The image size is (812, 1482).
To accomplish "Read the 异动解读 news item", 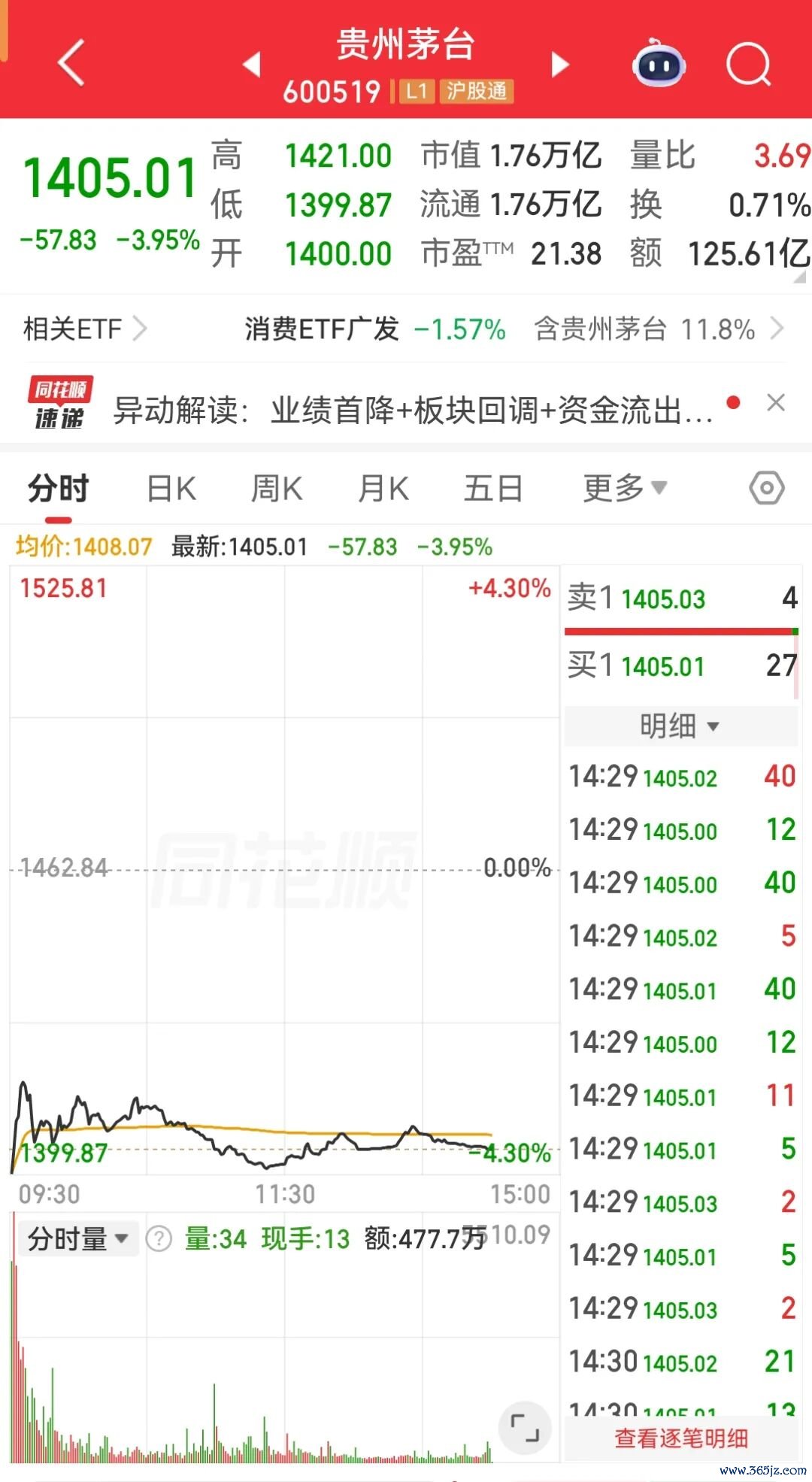I will [413, 411].
